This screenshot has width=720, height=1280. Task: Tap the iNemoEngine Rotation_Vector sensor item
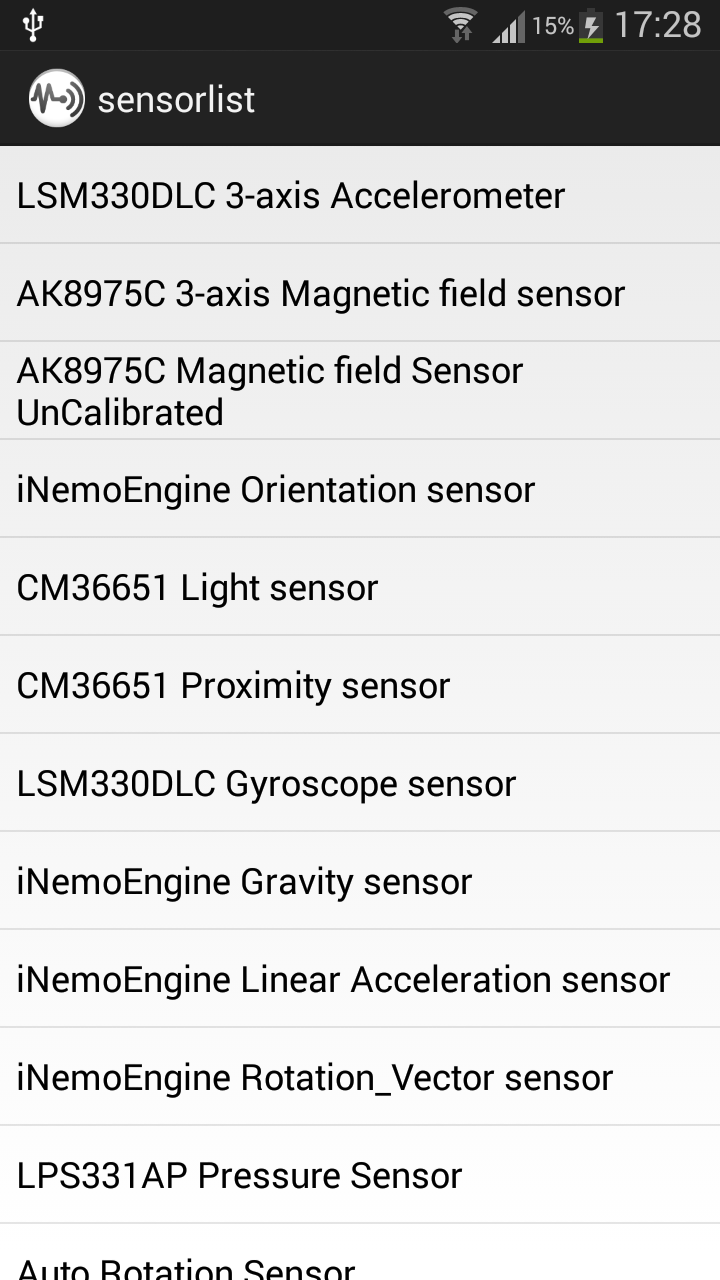coord(314,1077)
